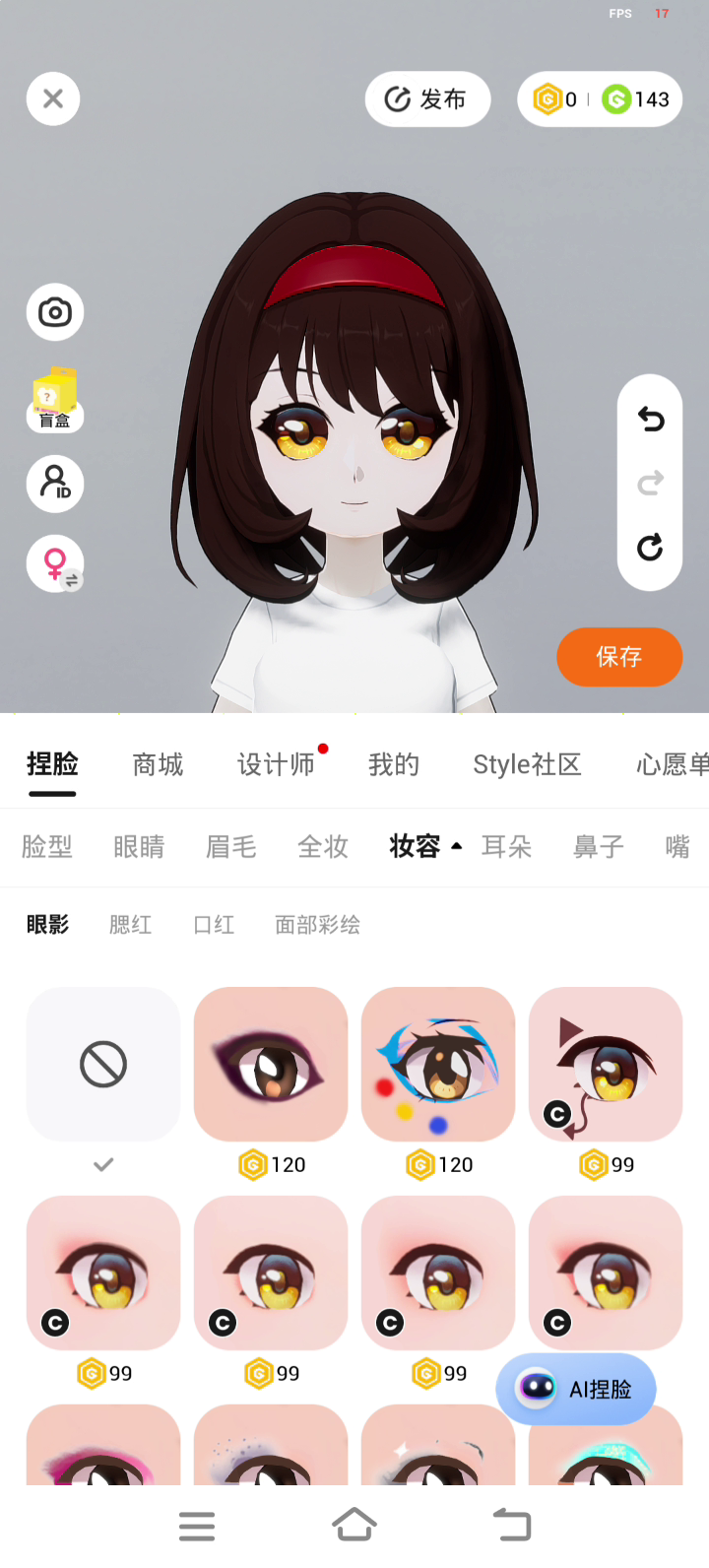Select the 眼睛 category
709x1568 pixels.
[x=139, y=847]
